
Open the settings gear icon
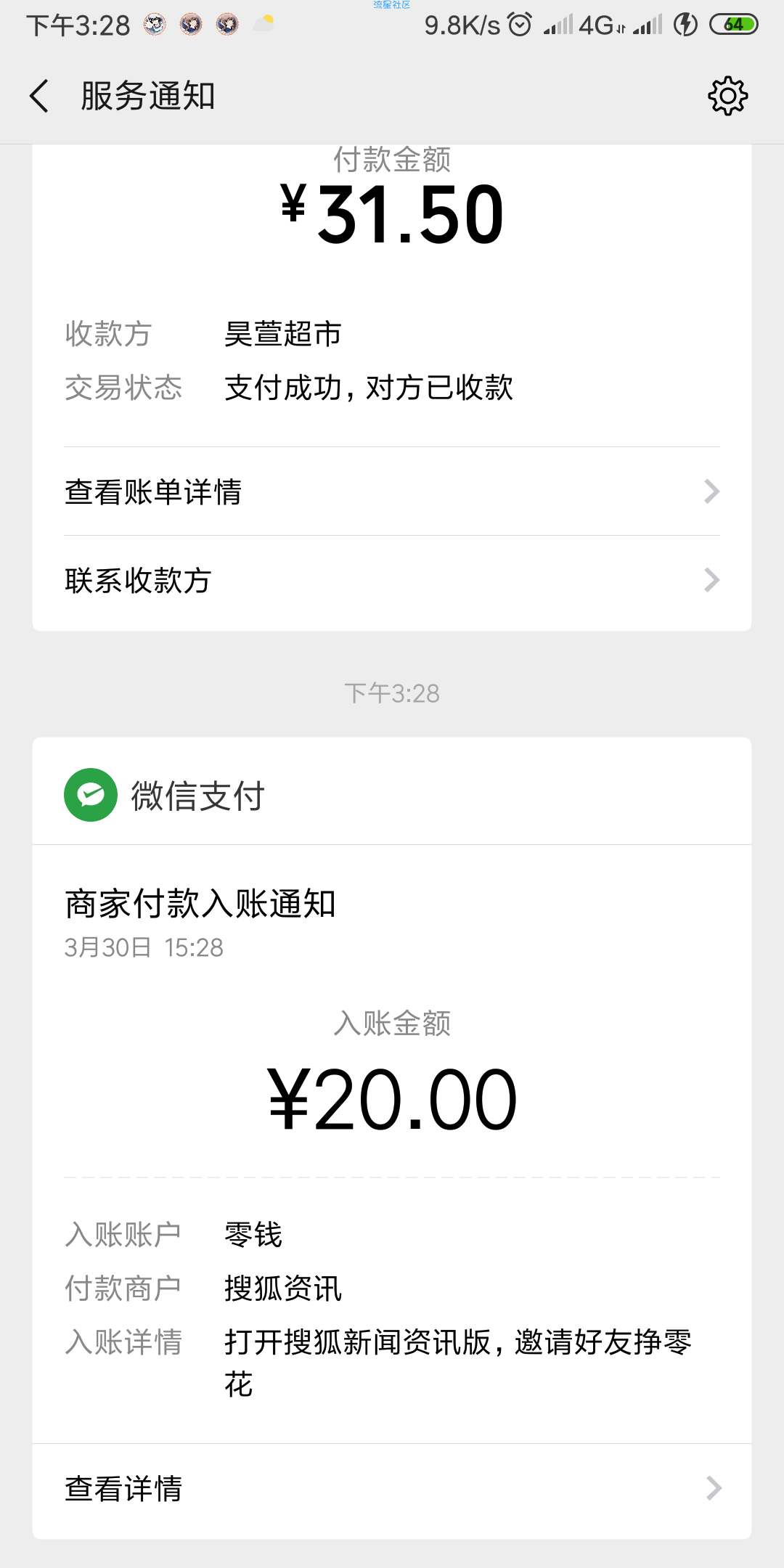click(727, 96)
